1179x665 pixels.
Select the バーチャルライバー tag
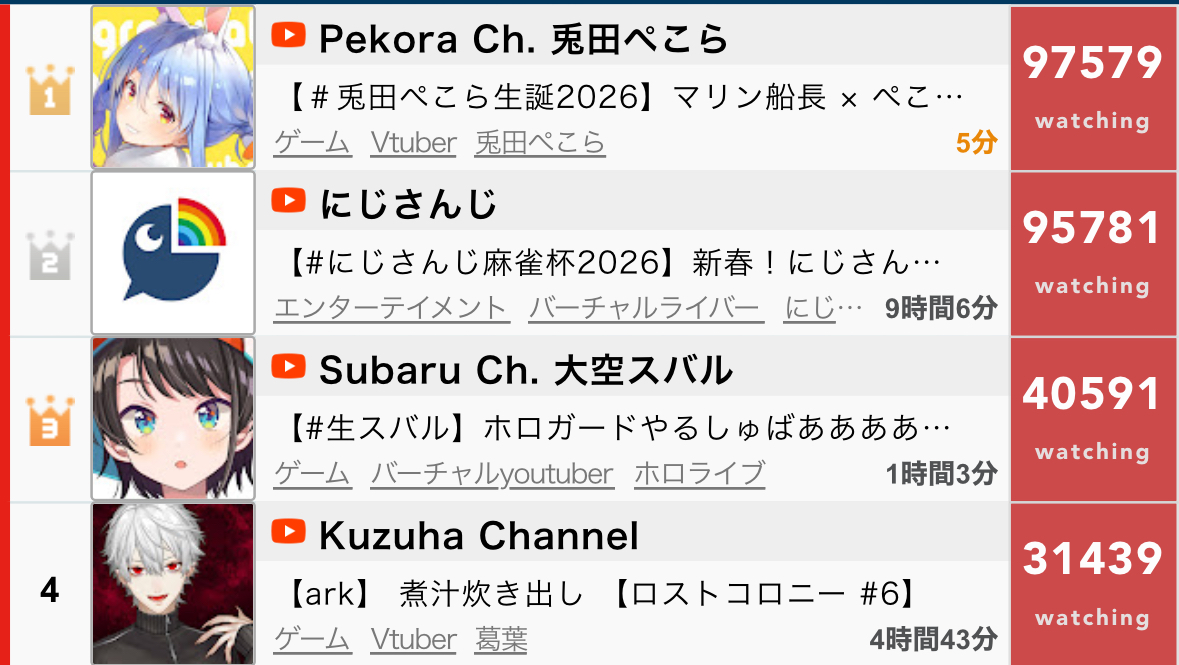(646, 307)
